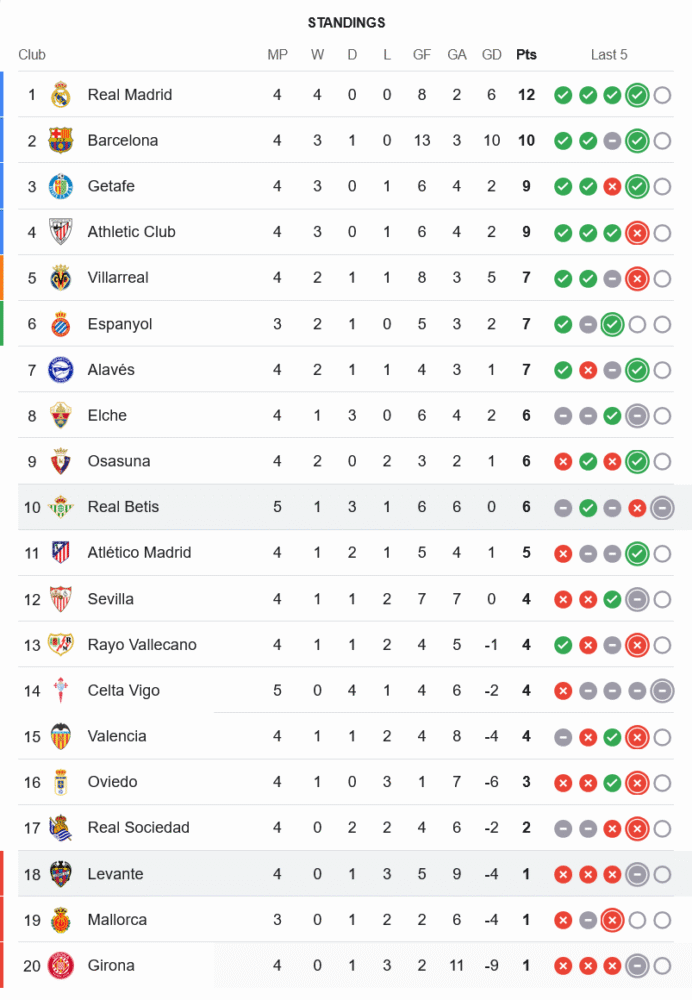View Athletic Club team details
Screen dimensions: 692x1000
(x=131, y=232)
